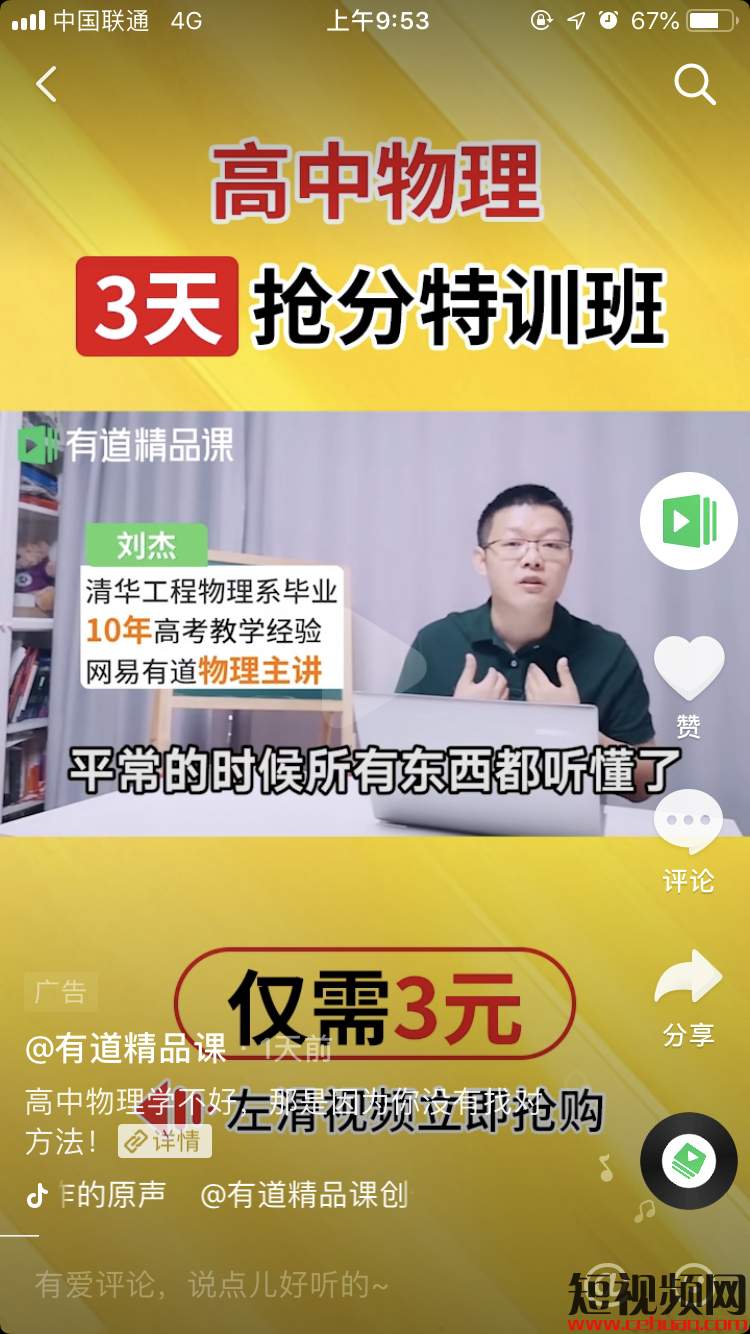Image resolution: width=750 pixels, height=1334 pixels.
Task: Like this video with the heart
Action: (x=689, y=668)
